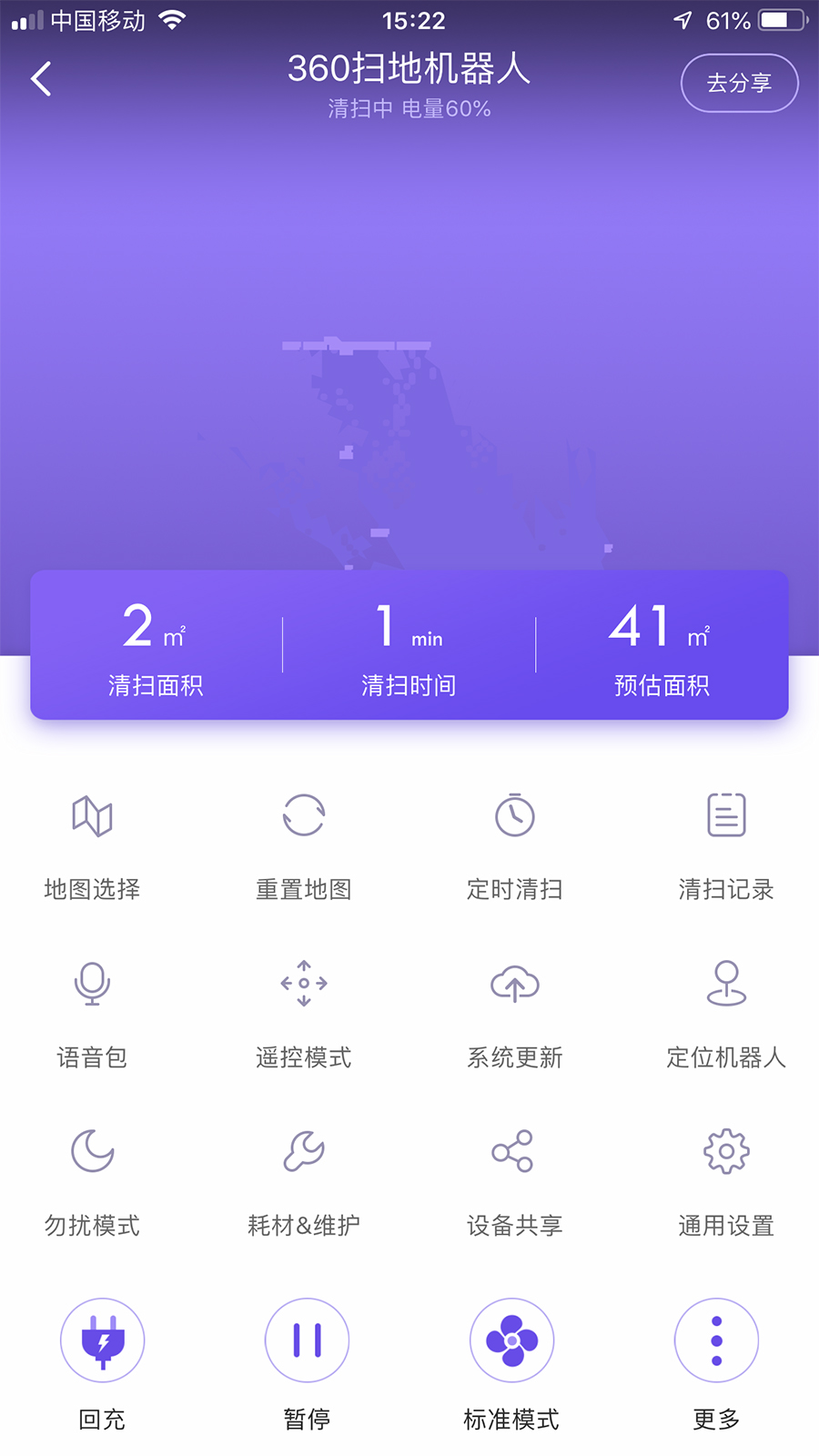Send the robot to 回充 recharge

102,1340
